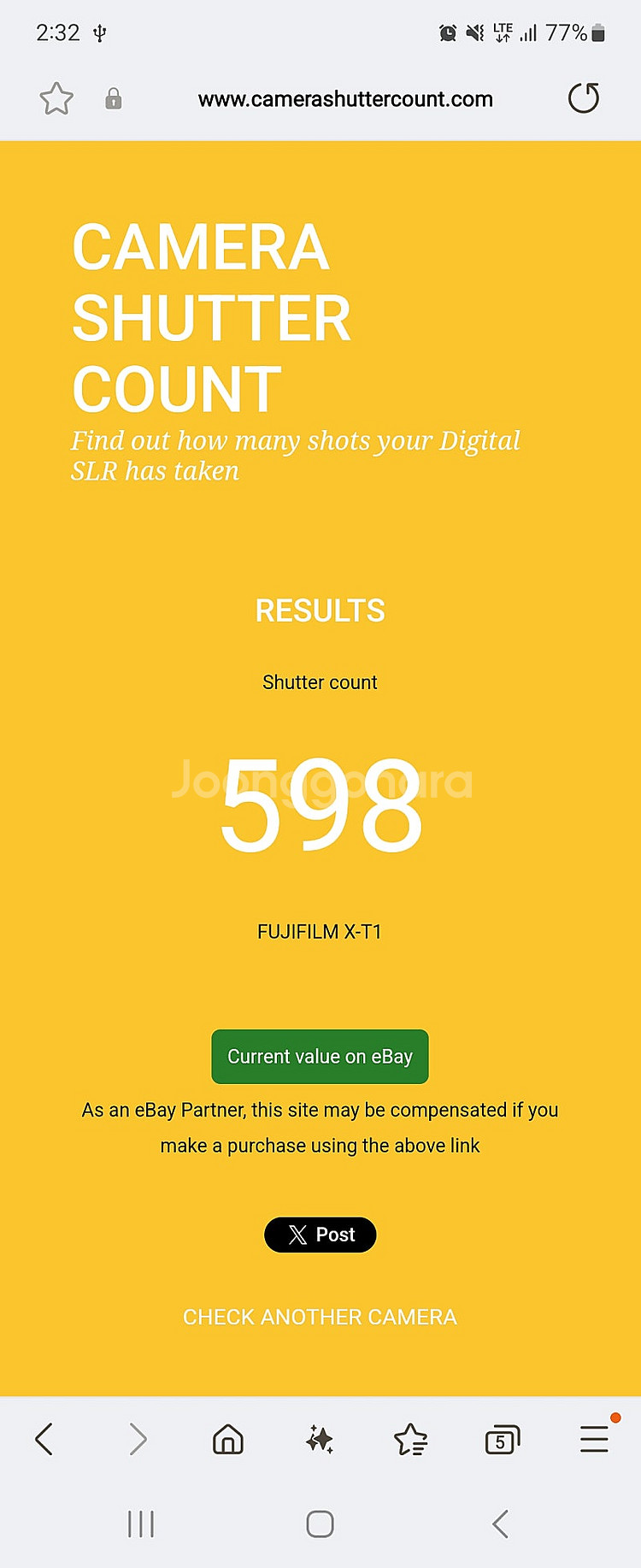The image size is (641, 1568).
Task: Open the browser hamburger menu
Action: tap(594, 1439)
